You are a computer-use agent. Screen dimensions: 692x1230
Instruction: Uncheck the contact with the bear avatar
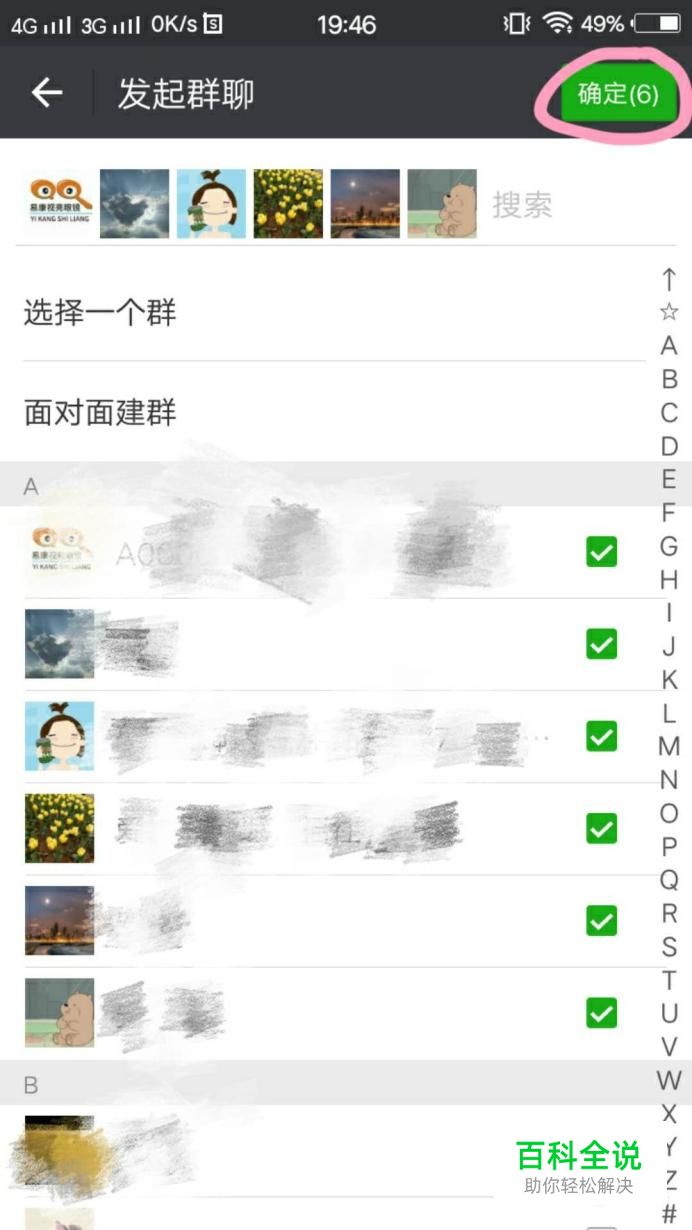click(601, 1013)
